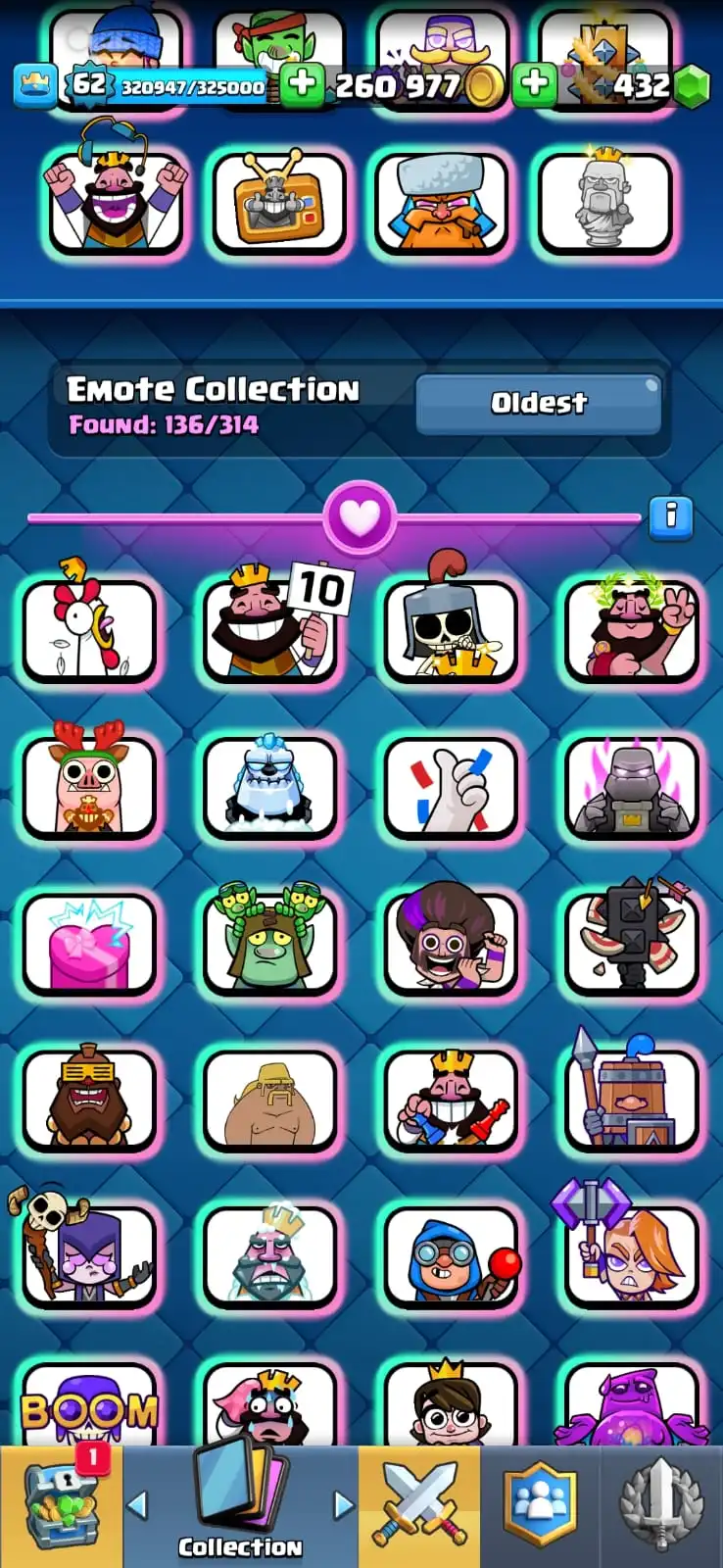Select the reindeer antlers hog emote
This screenshot has height=1568, width=723.
(89, 786)
